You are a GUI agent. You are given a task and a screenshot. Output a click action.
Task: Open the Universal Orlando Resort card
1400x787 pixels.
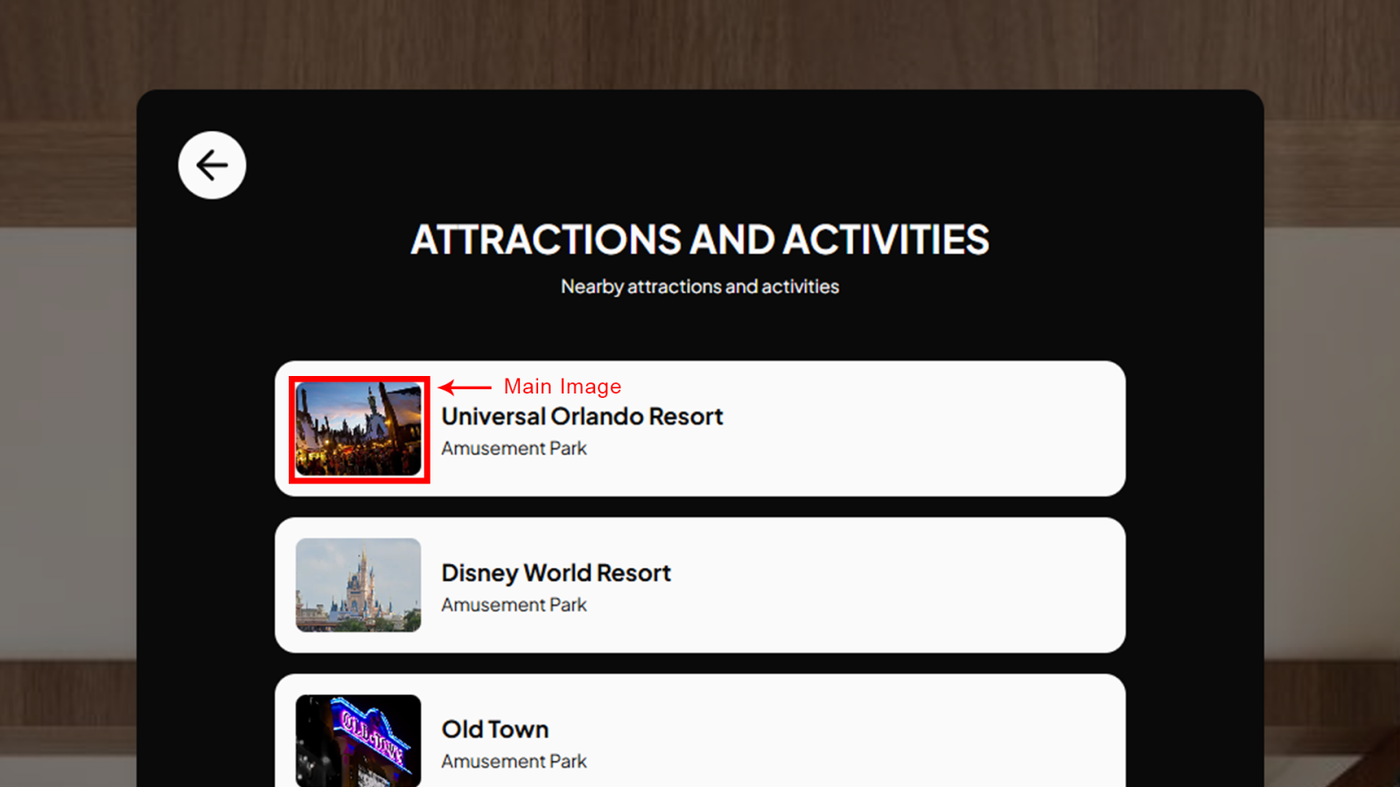coord(700,429)
